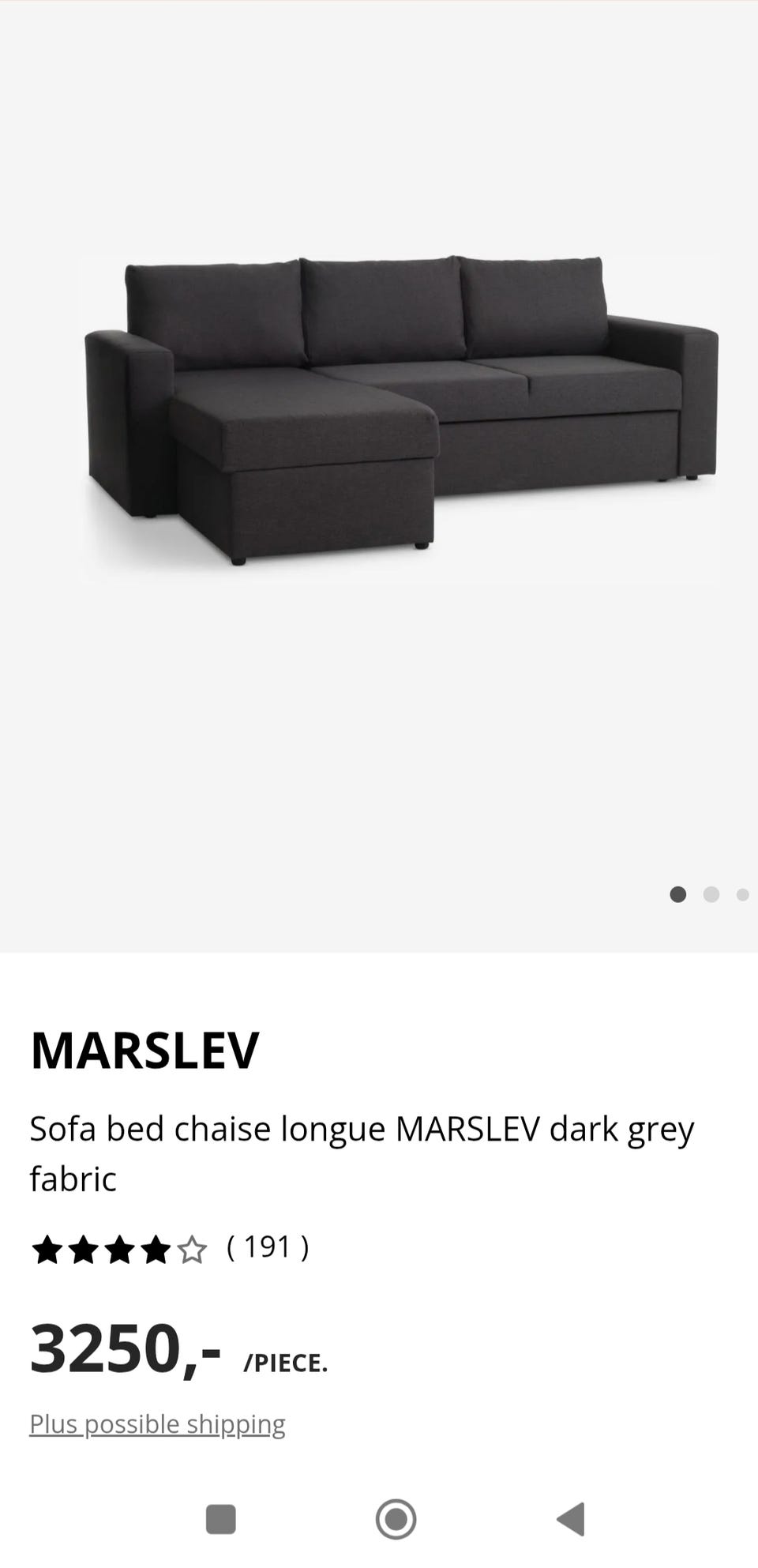Open the Plus possible shipping link
Screen dimensions: 758x1568
(x=157, y=1424)
